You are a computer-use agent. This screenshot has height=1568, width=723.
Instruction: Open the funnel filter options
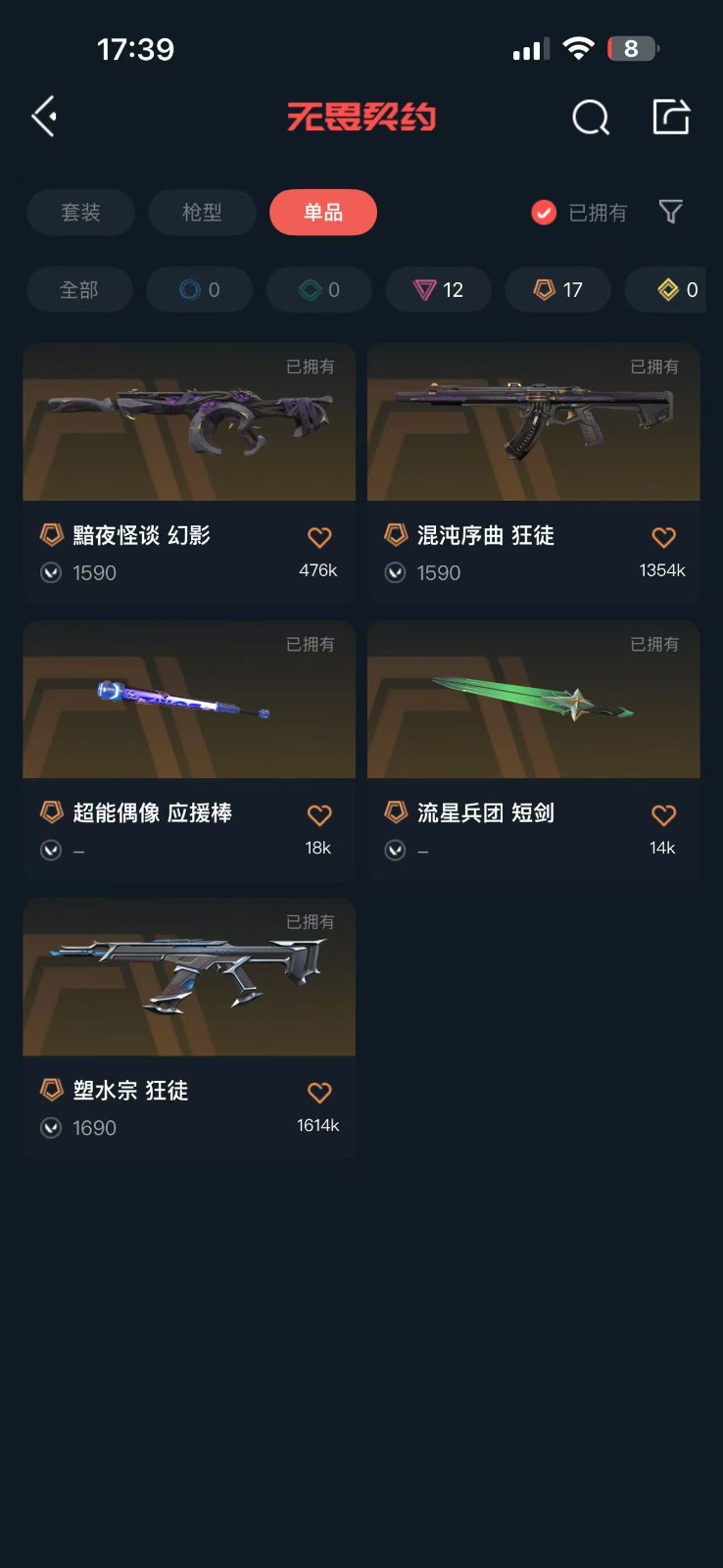pos(670,212)
